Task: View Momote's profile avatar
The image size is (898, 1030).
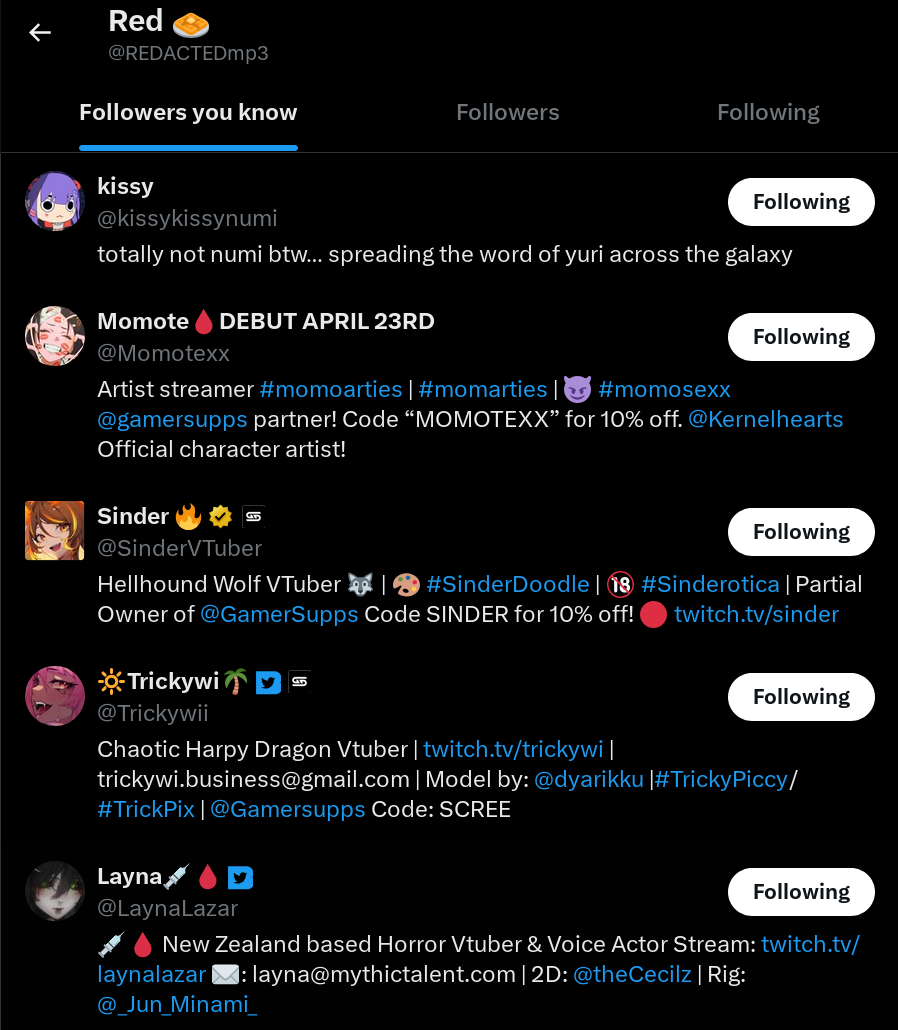Action: point(54,336)
